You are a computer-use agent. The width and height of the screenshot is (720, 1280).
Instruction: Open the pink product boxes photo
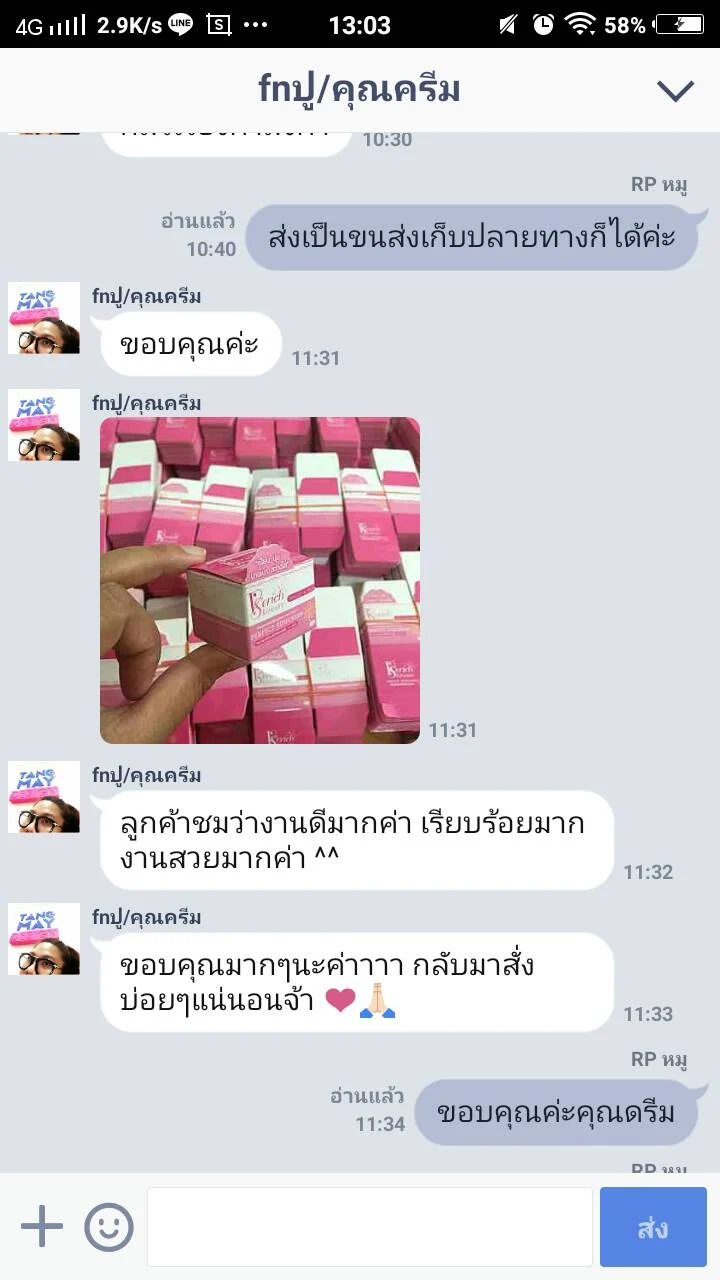pos(260,580)
